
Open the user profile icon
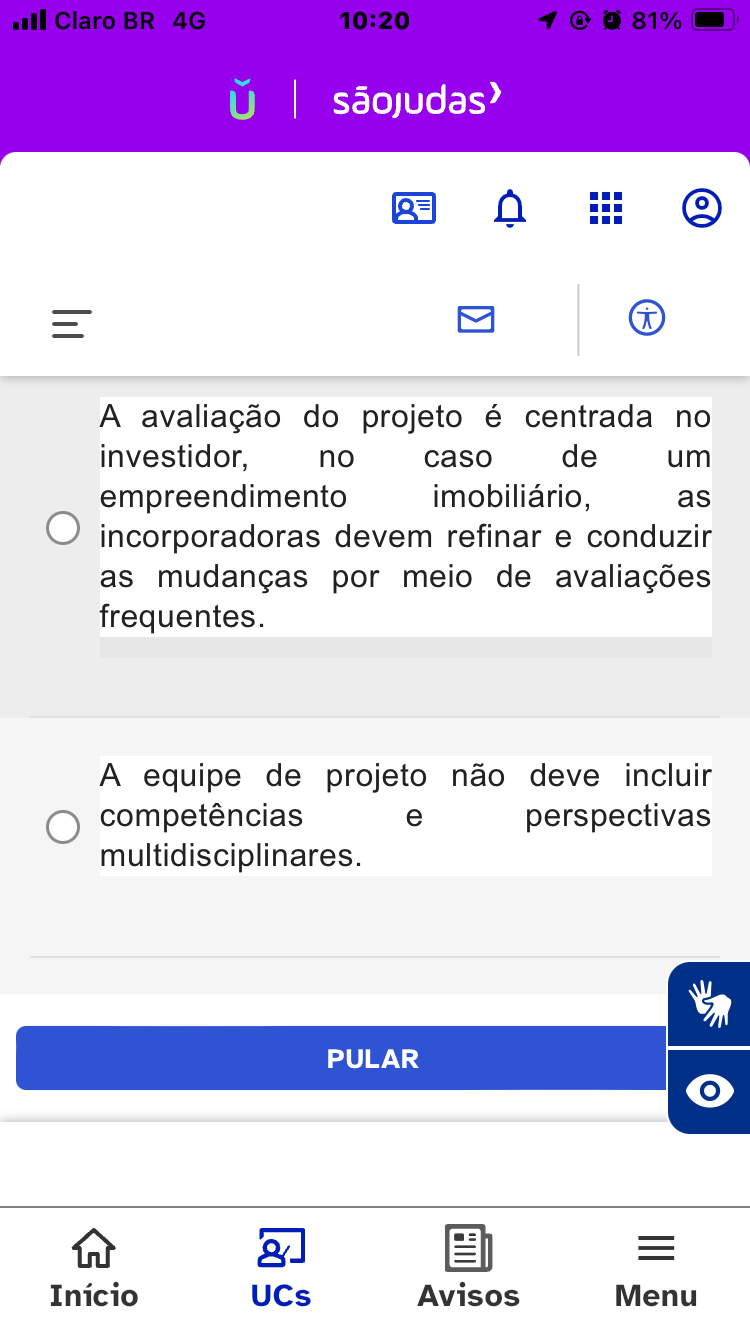[701, 208]
